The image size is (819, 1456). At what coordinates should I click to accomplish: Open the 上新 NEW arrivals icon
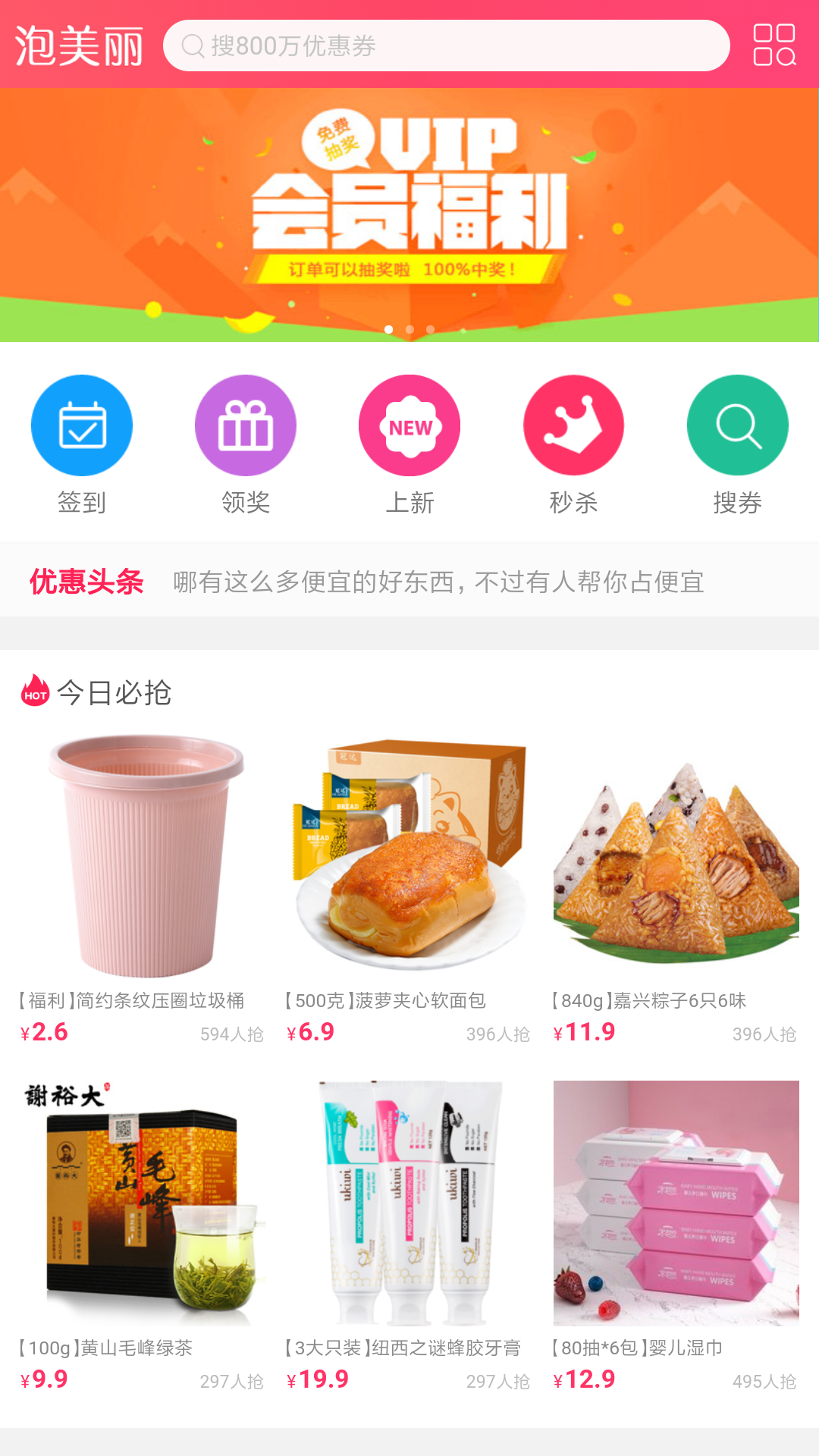(x=409, y=425)
